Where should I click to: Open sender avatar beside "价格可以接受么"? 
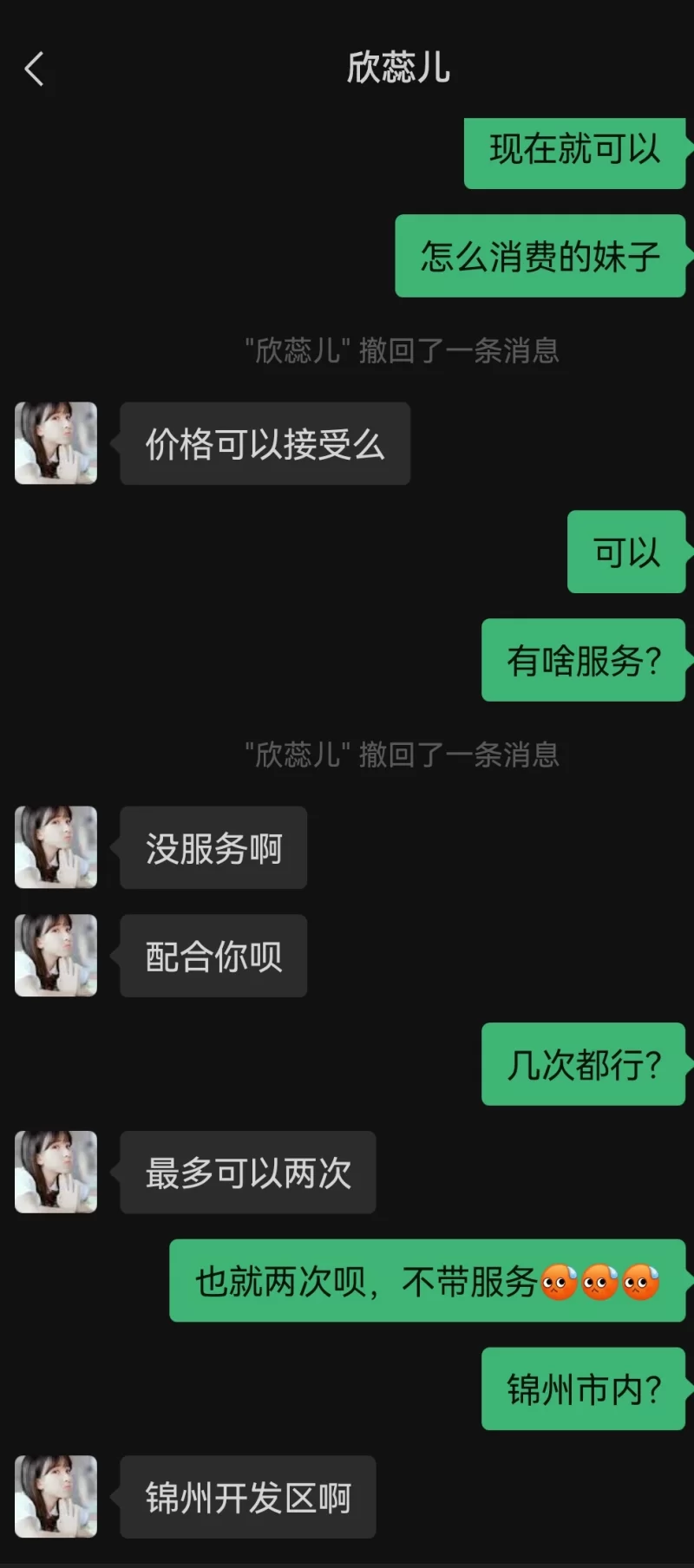(56, 443)
